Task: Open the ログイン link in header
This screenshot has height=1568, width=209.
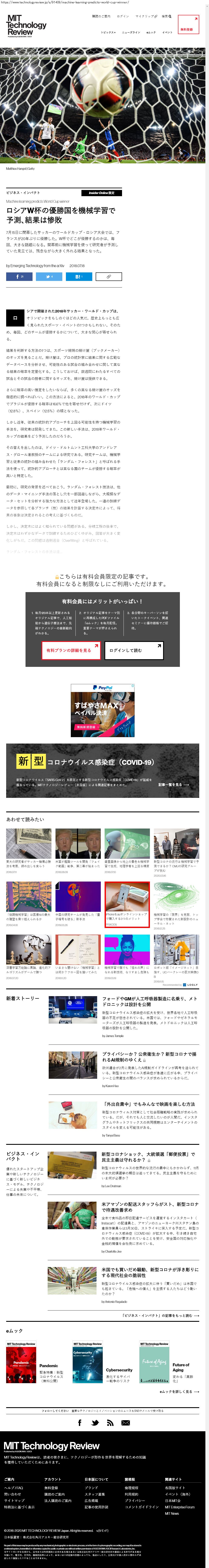Action: pyautogui.click(x=123, y=16)
